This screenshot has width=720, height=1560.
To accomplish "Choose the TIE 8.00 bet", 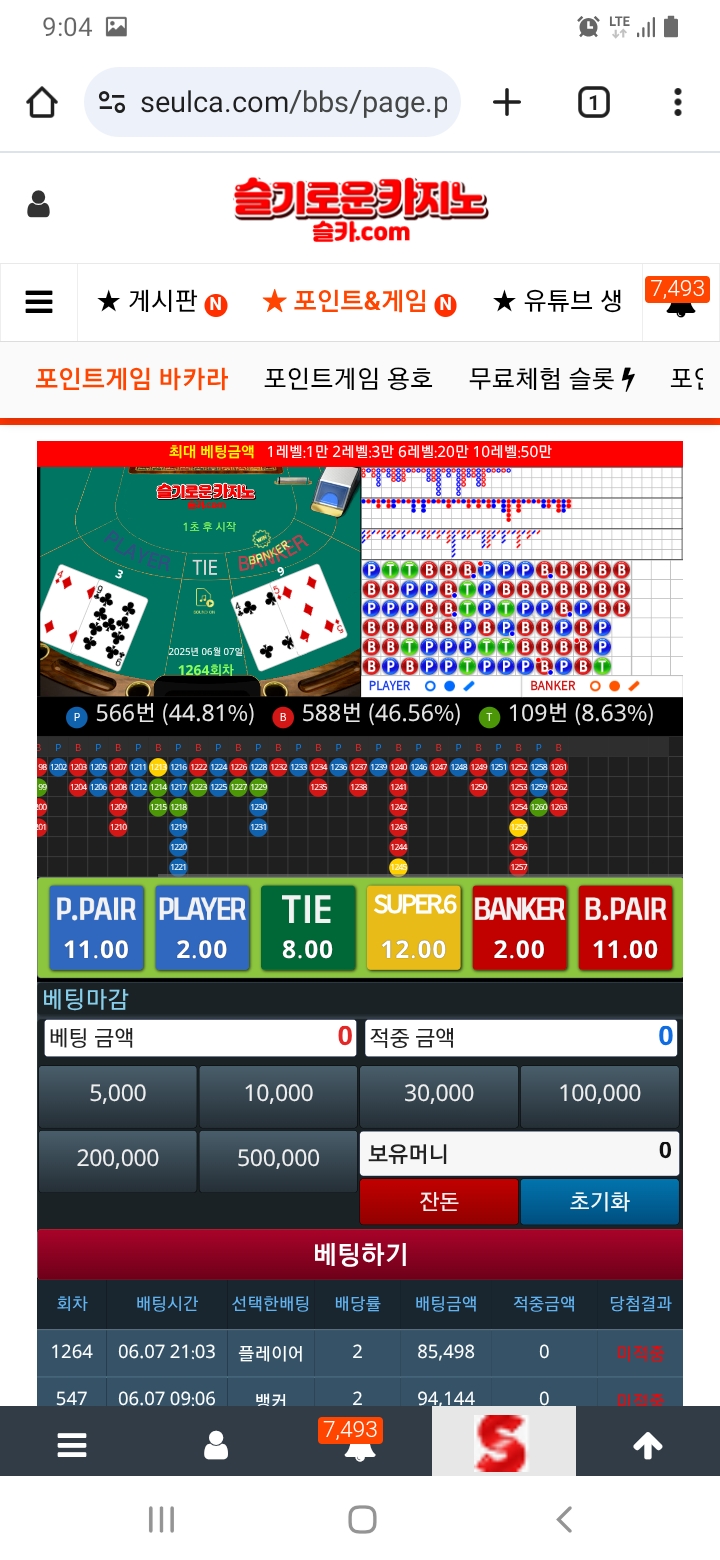I will click(307, 927).
